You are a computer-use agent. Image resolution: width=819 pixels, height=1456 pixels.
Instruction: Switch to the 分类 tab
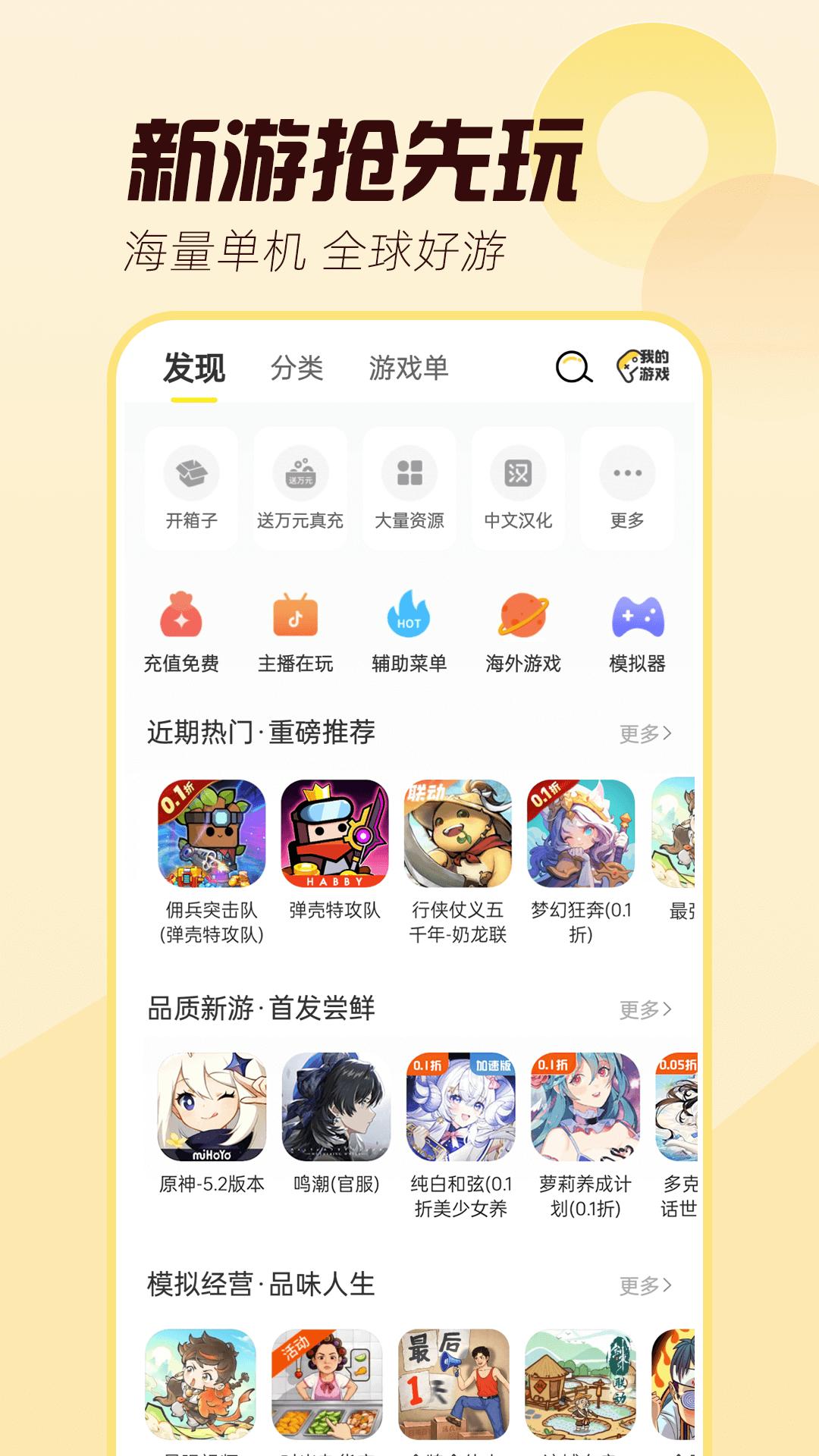click(298, 367)
